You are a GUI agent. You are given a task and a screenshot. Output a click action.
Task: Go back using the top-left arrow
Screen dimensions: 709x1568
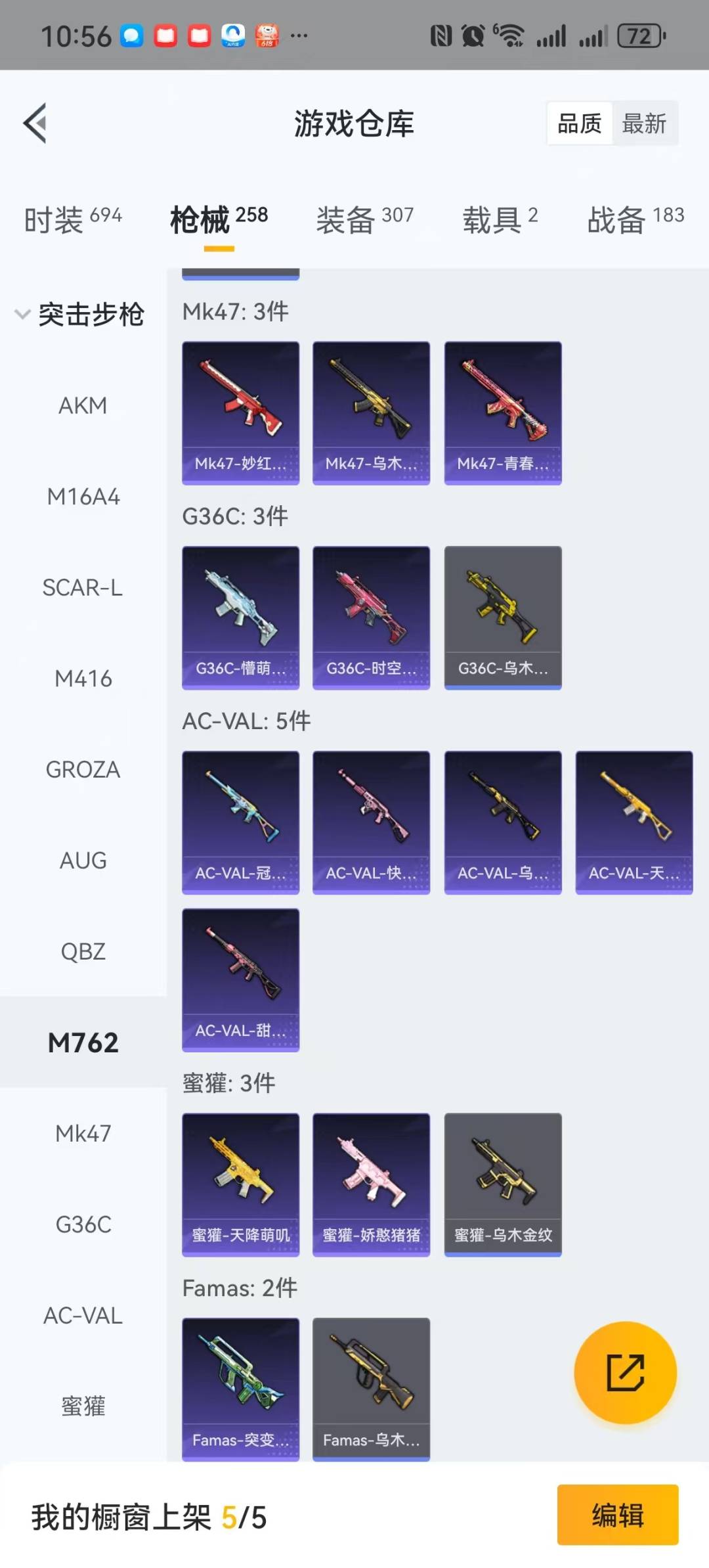pos(35,123)
